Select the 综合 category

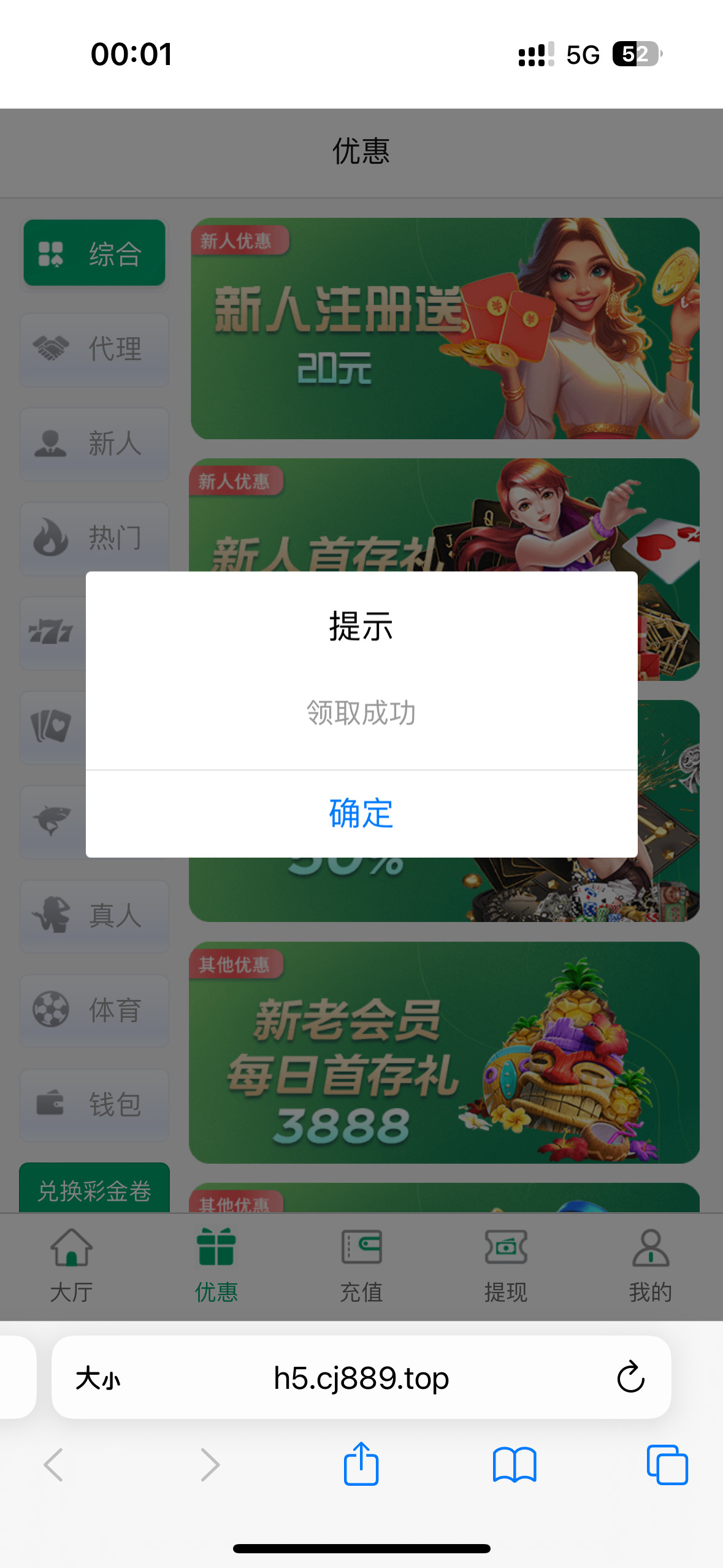[94, 253]
